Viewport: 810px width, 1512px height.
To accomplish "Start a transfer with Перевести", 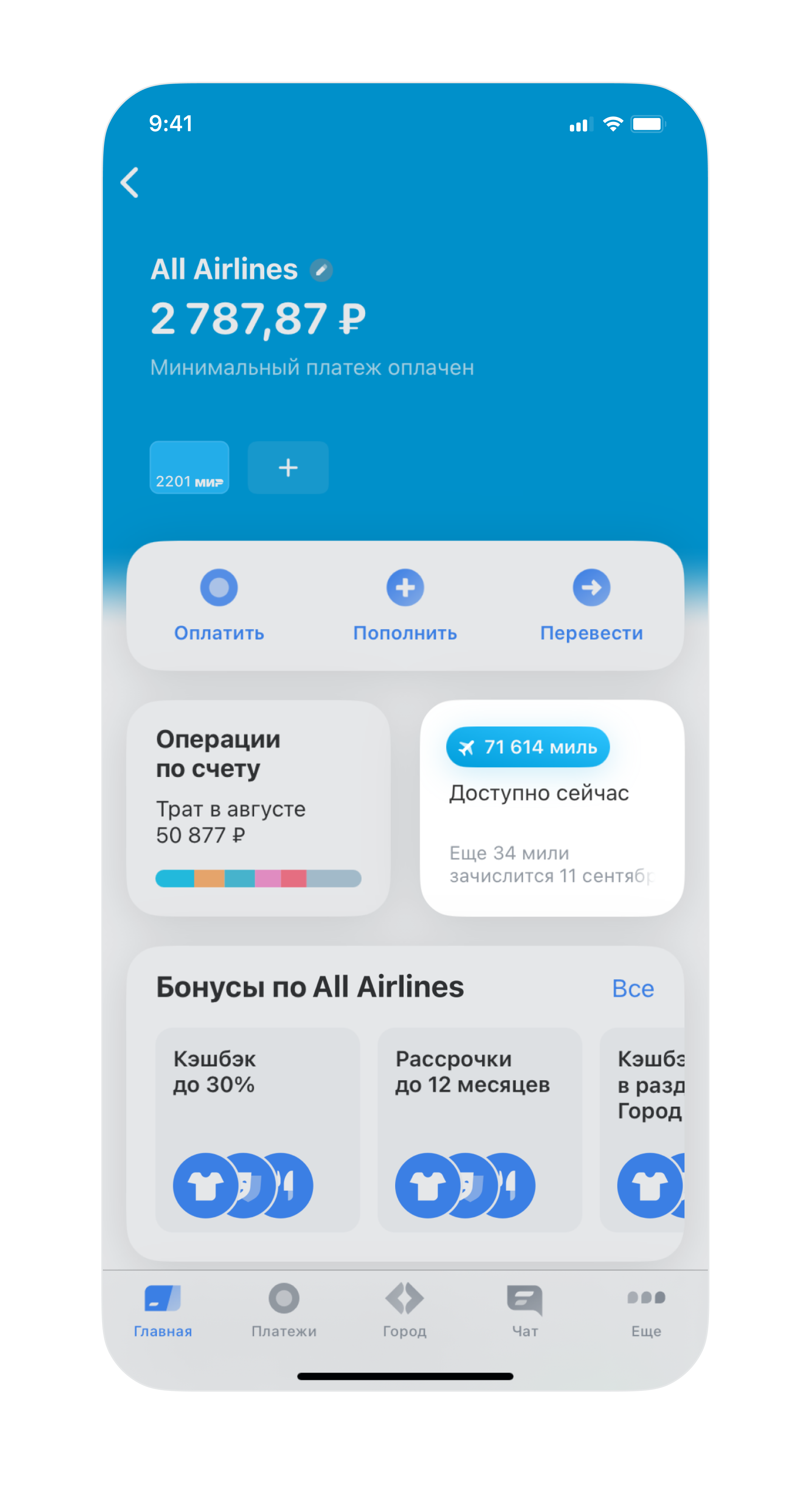I will [591, 605].
